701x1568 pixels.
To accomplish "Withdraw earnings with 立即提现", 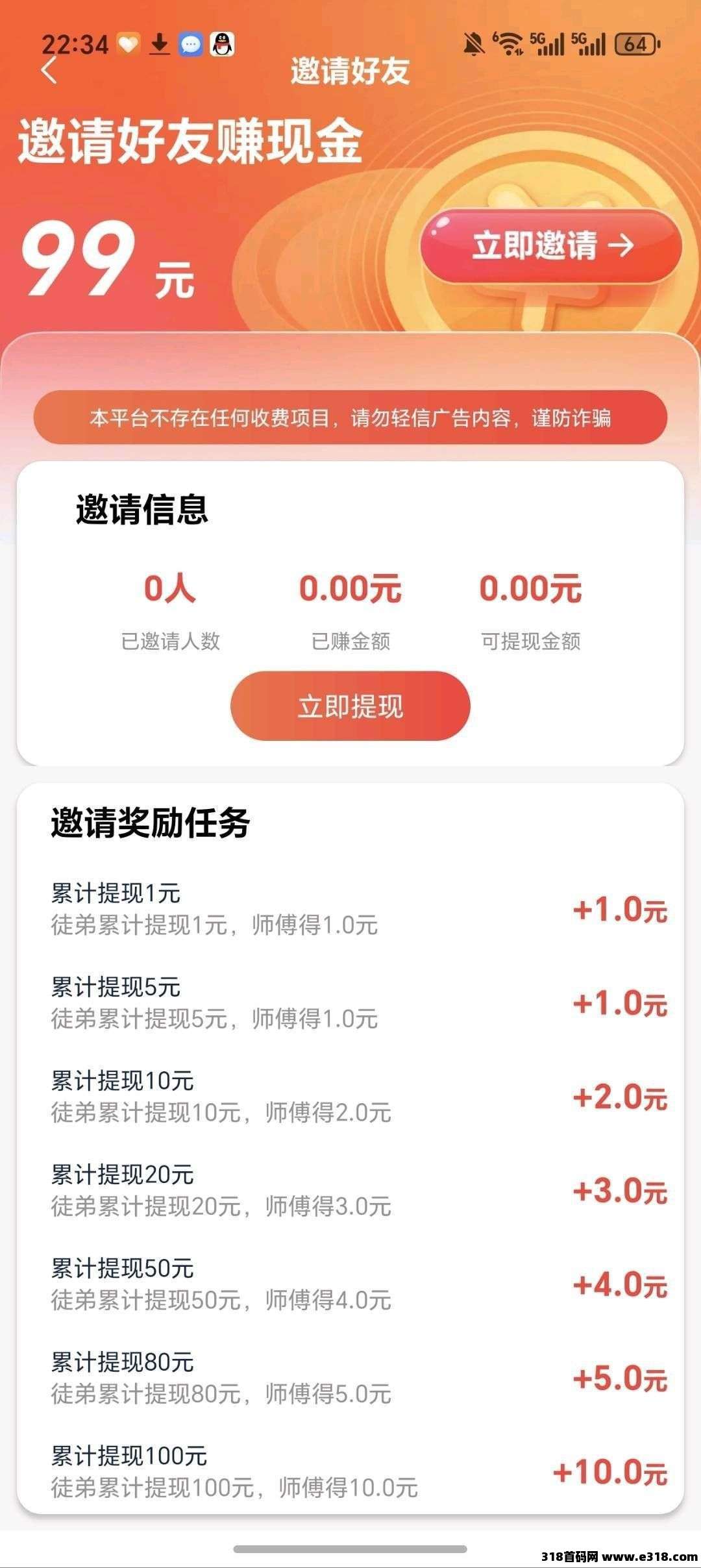I will [x=350, y=706].
